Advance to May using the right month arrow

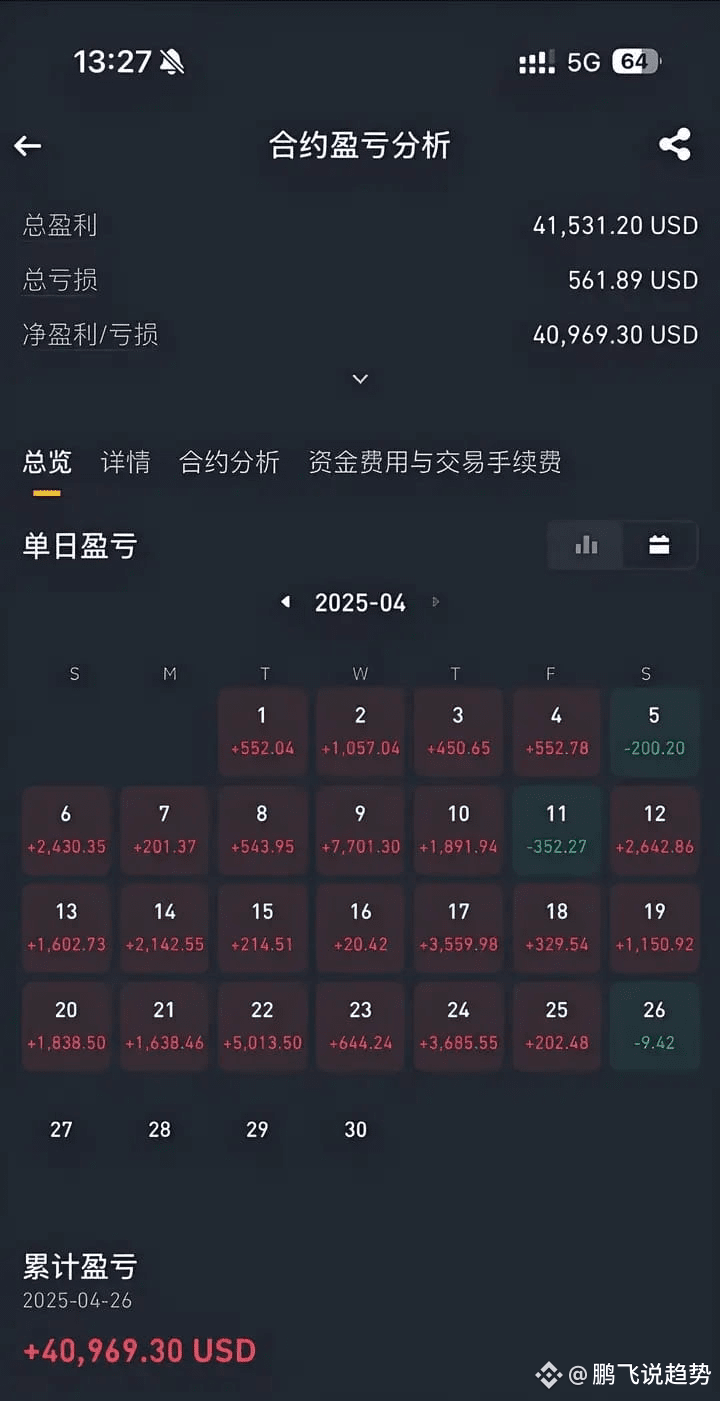[x=435, y=602]
